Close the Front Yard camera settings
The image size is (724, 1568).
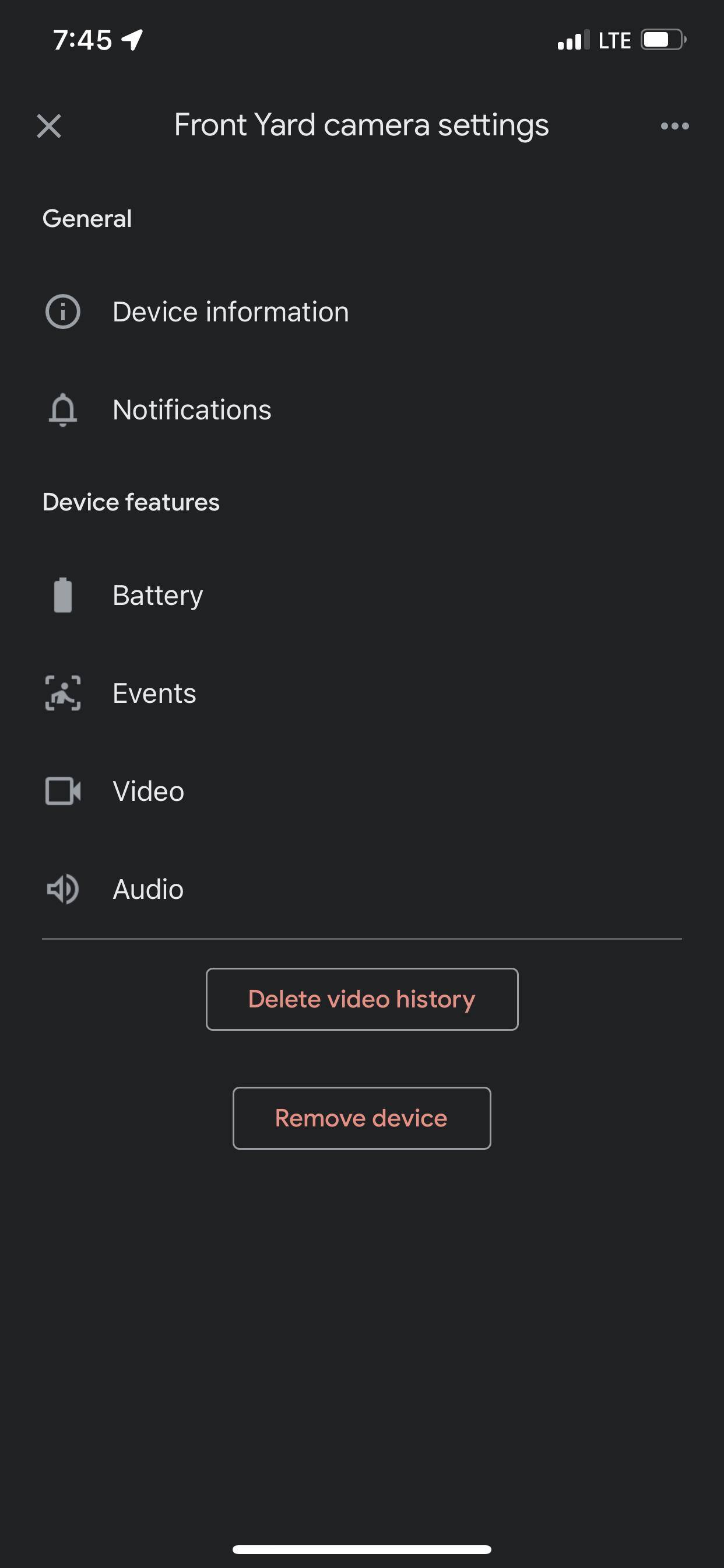tap(48, 126)
